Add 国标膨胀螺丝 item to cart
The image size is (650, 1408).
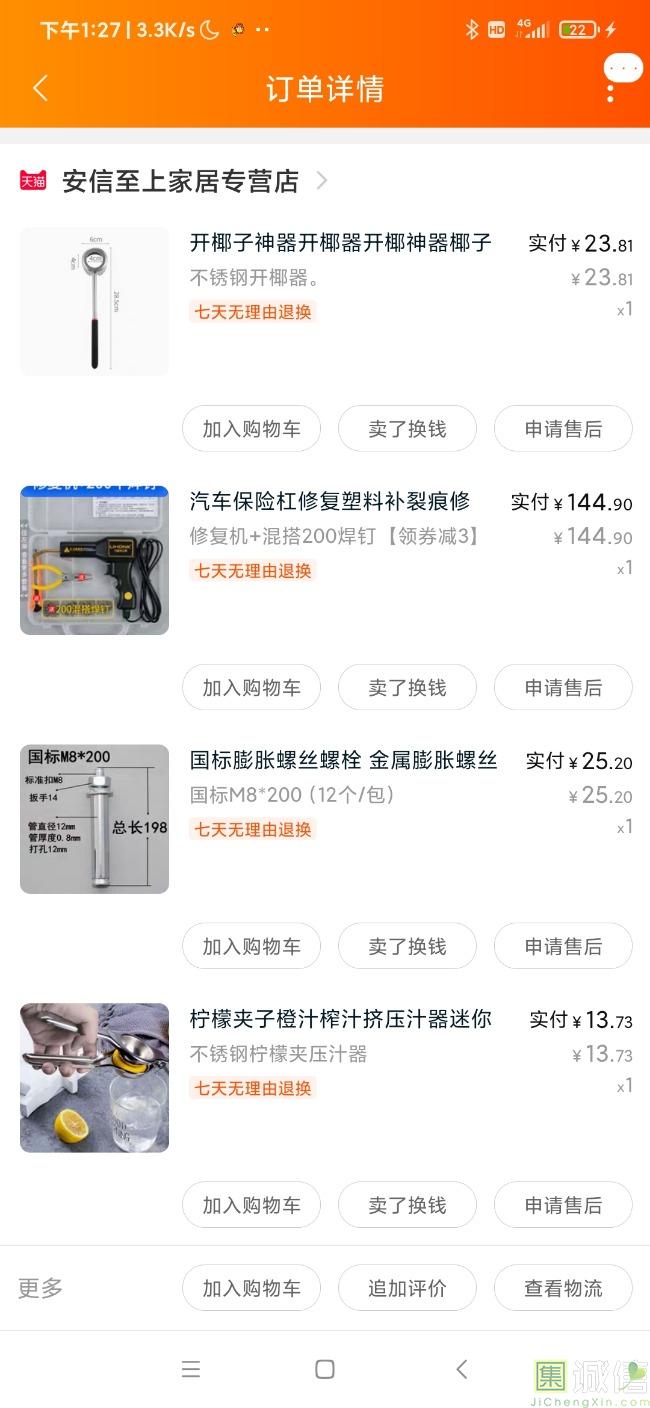click(x=251, y=946)
